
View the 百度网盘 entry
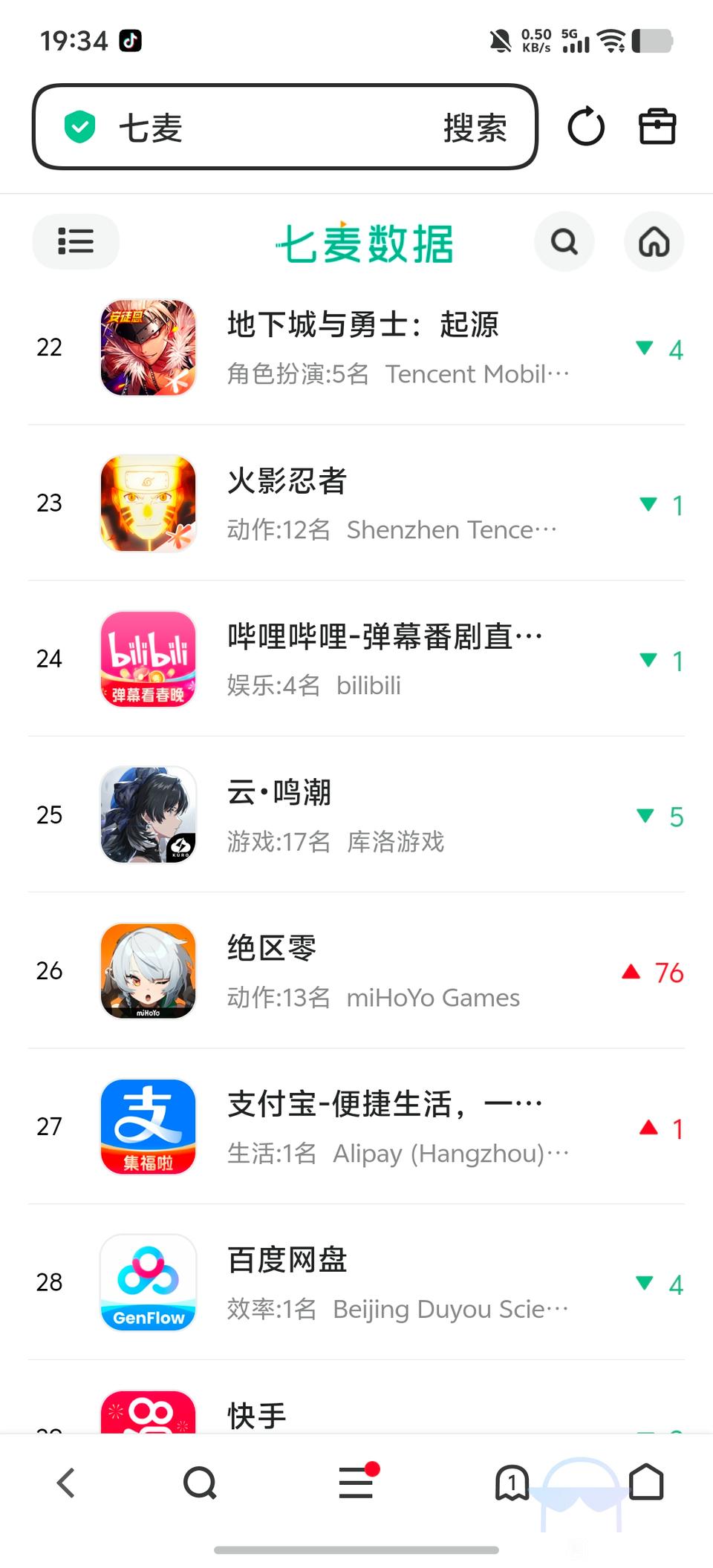click(362, 1283)
